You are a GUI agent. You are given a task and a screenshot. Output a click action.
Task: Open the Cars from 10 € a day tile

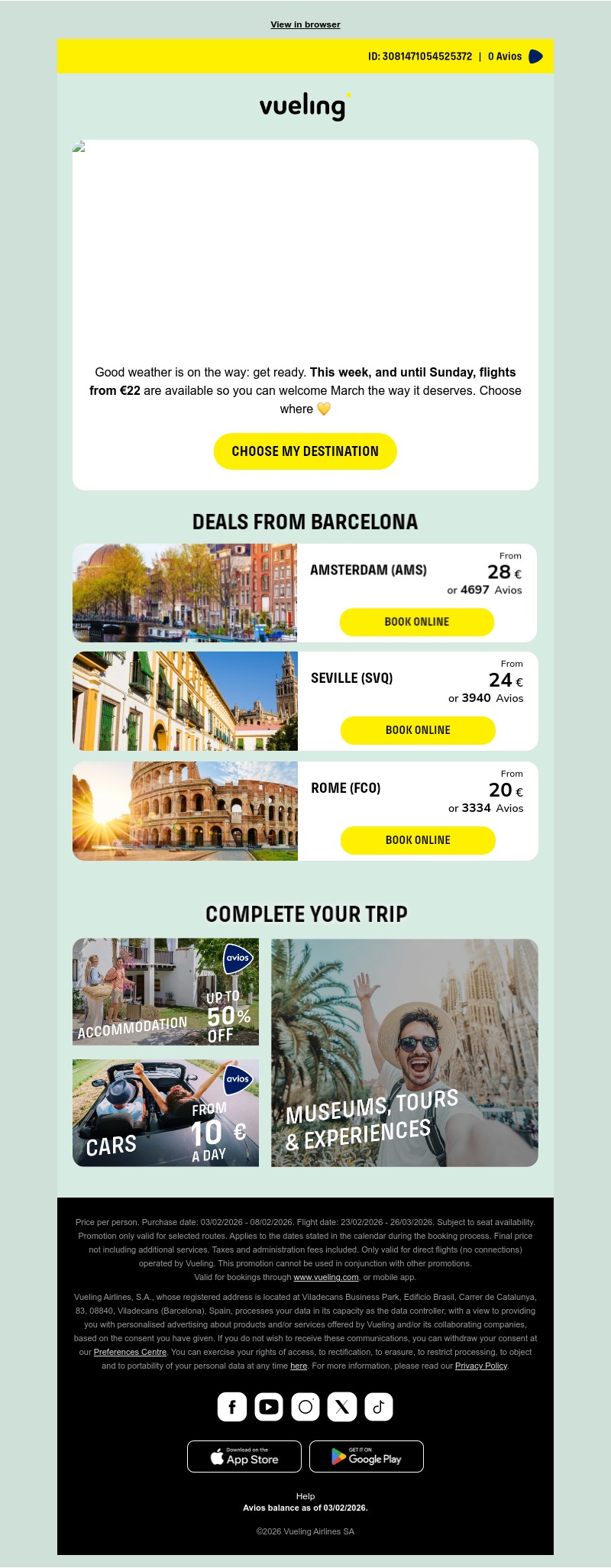pos(166,1113)
